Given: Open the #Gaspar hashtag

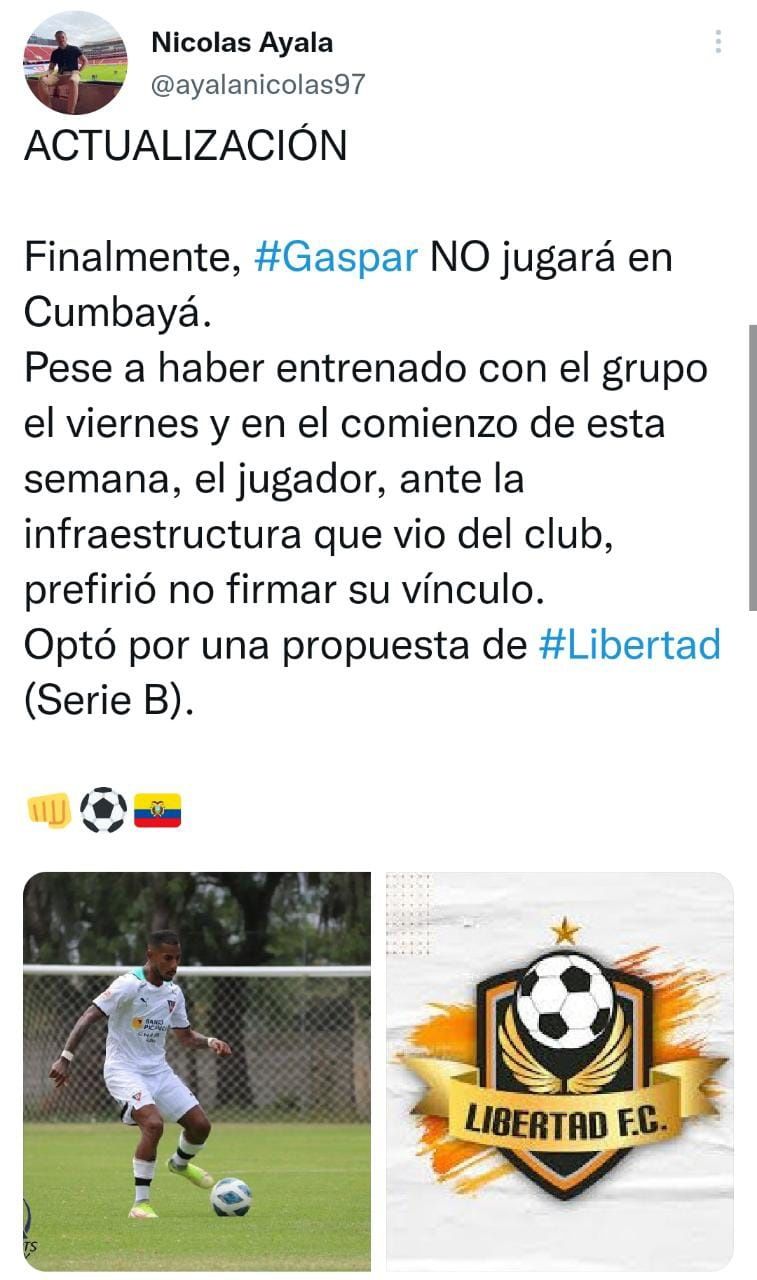Looking at the screenshot, I should click(336, 258).
